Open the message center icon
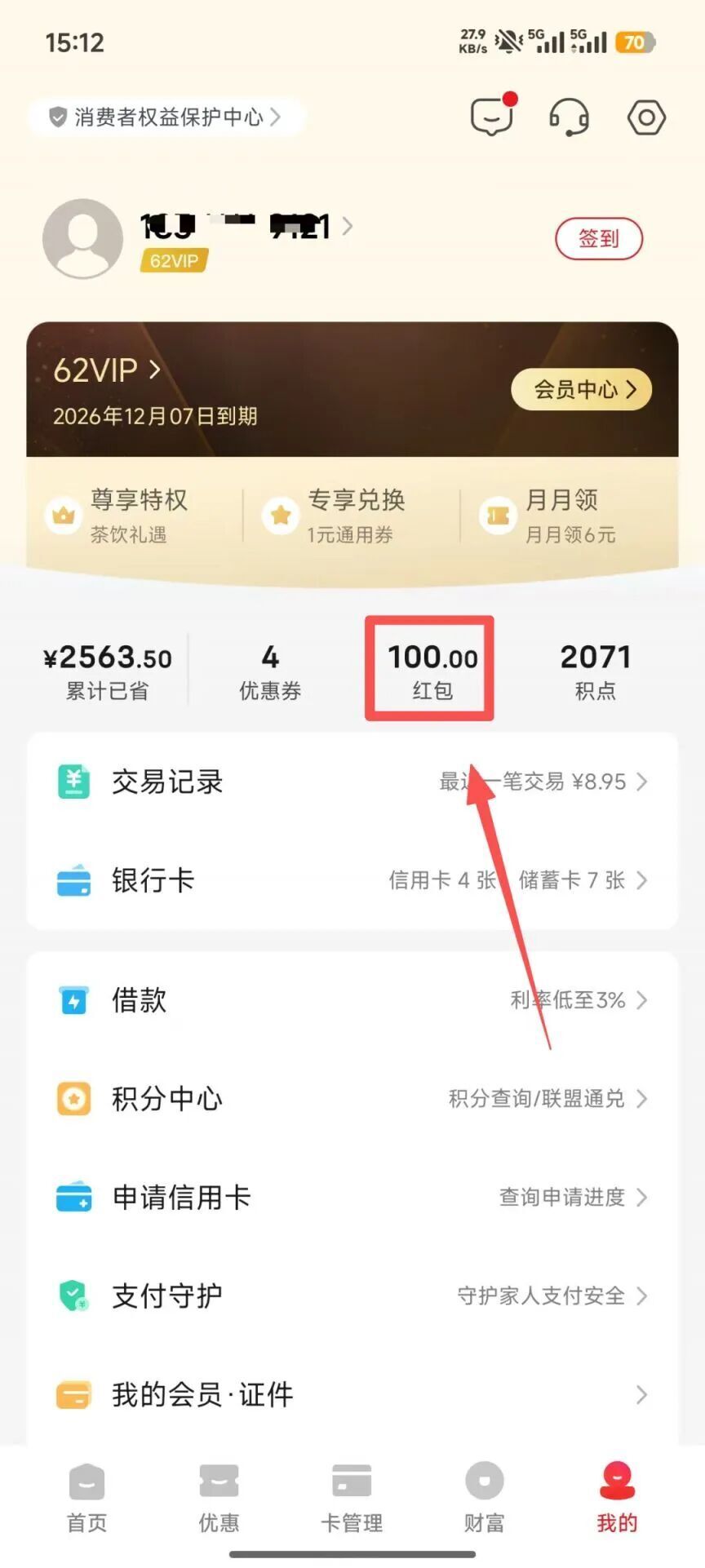 click(x=492, y=117)
